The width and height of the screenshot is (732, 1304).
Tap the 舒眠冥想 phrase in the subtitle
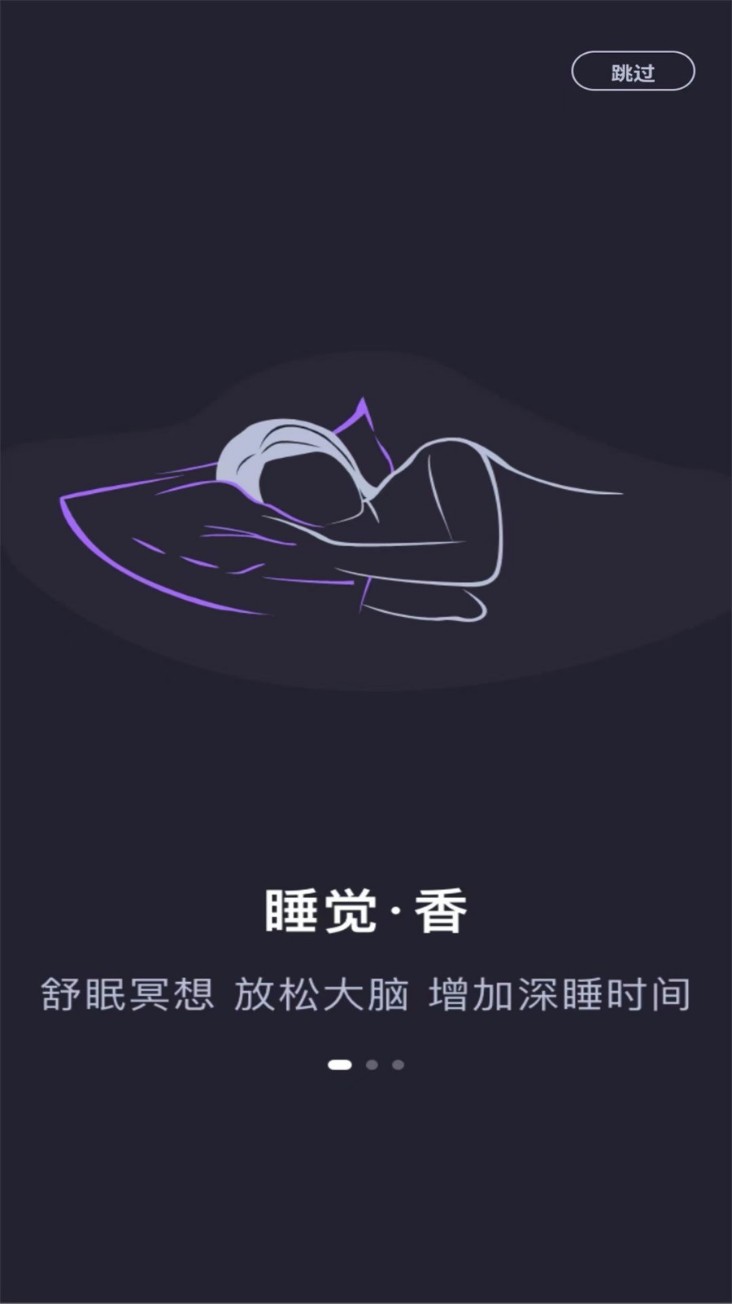[x=129, y=992]
